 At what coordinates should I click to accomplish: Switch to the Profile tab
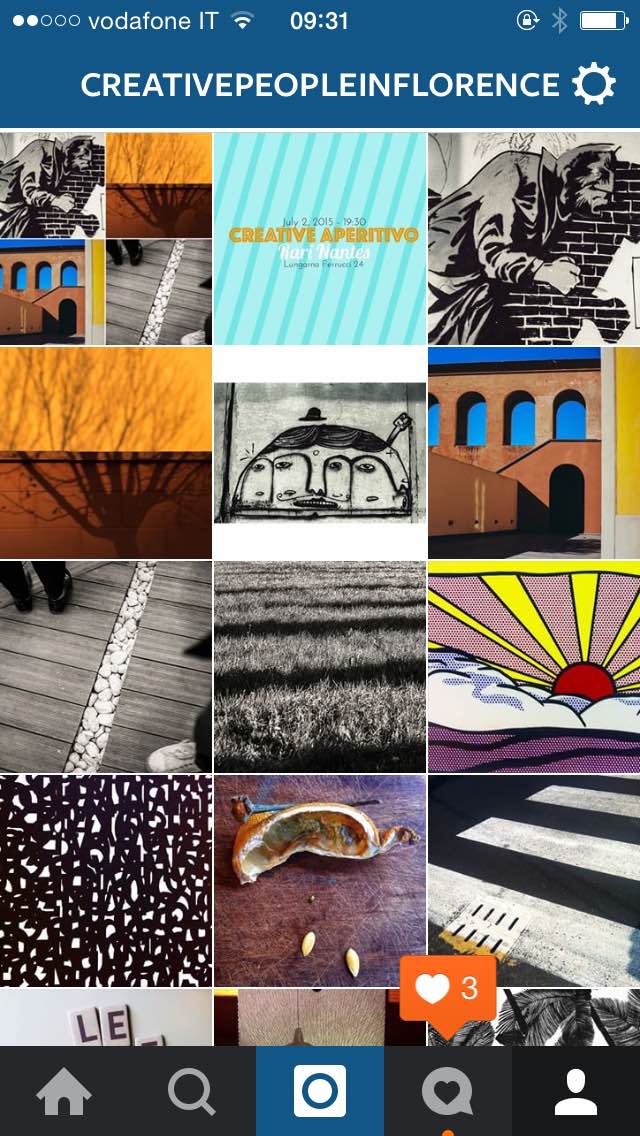pyautogui.click(x=576, y=1092)
